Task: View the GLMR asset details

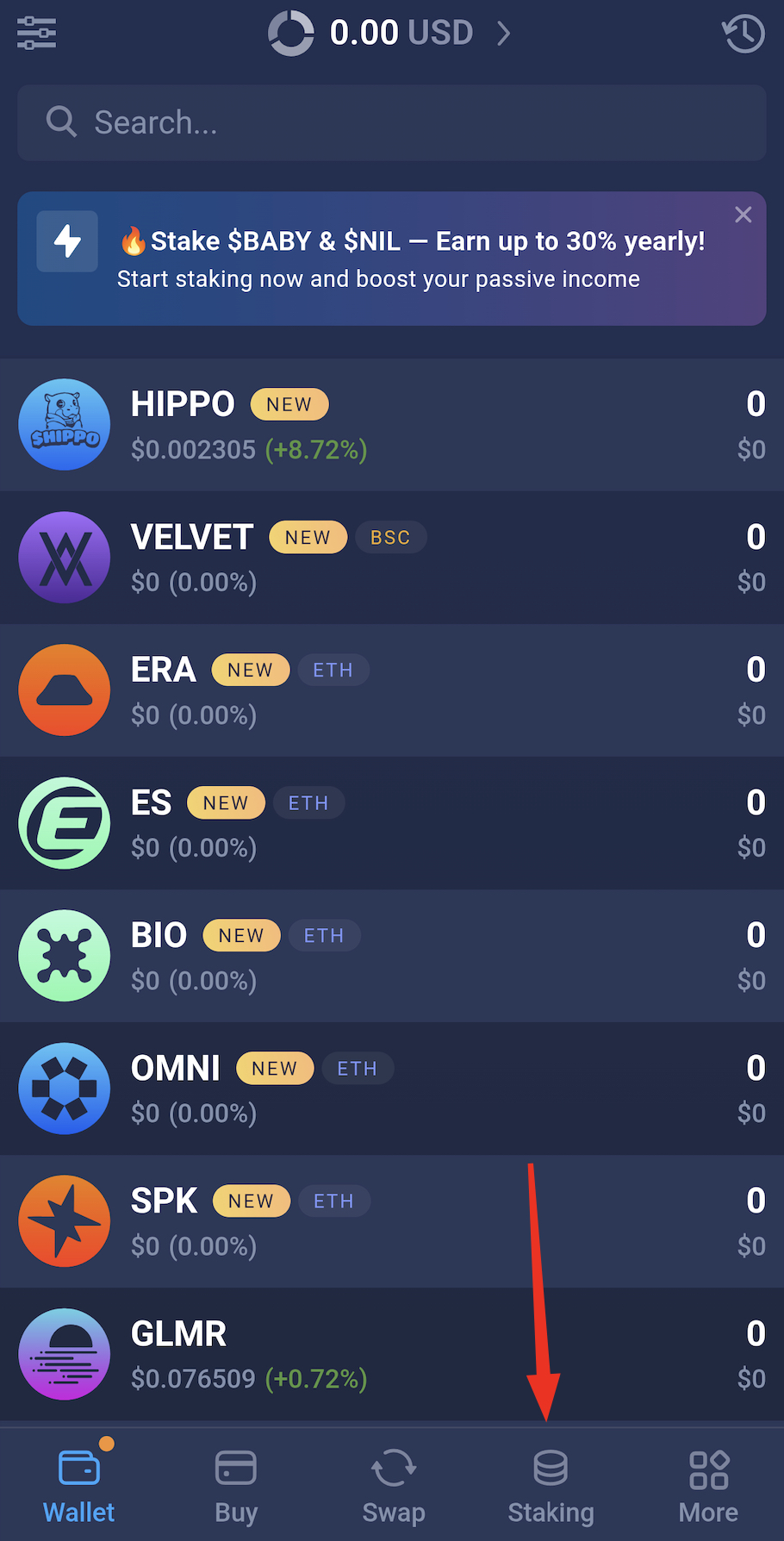Action: 392,1354
